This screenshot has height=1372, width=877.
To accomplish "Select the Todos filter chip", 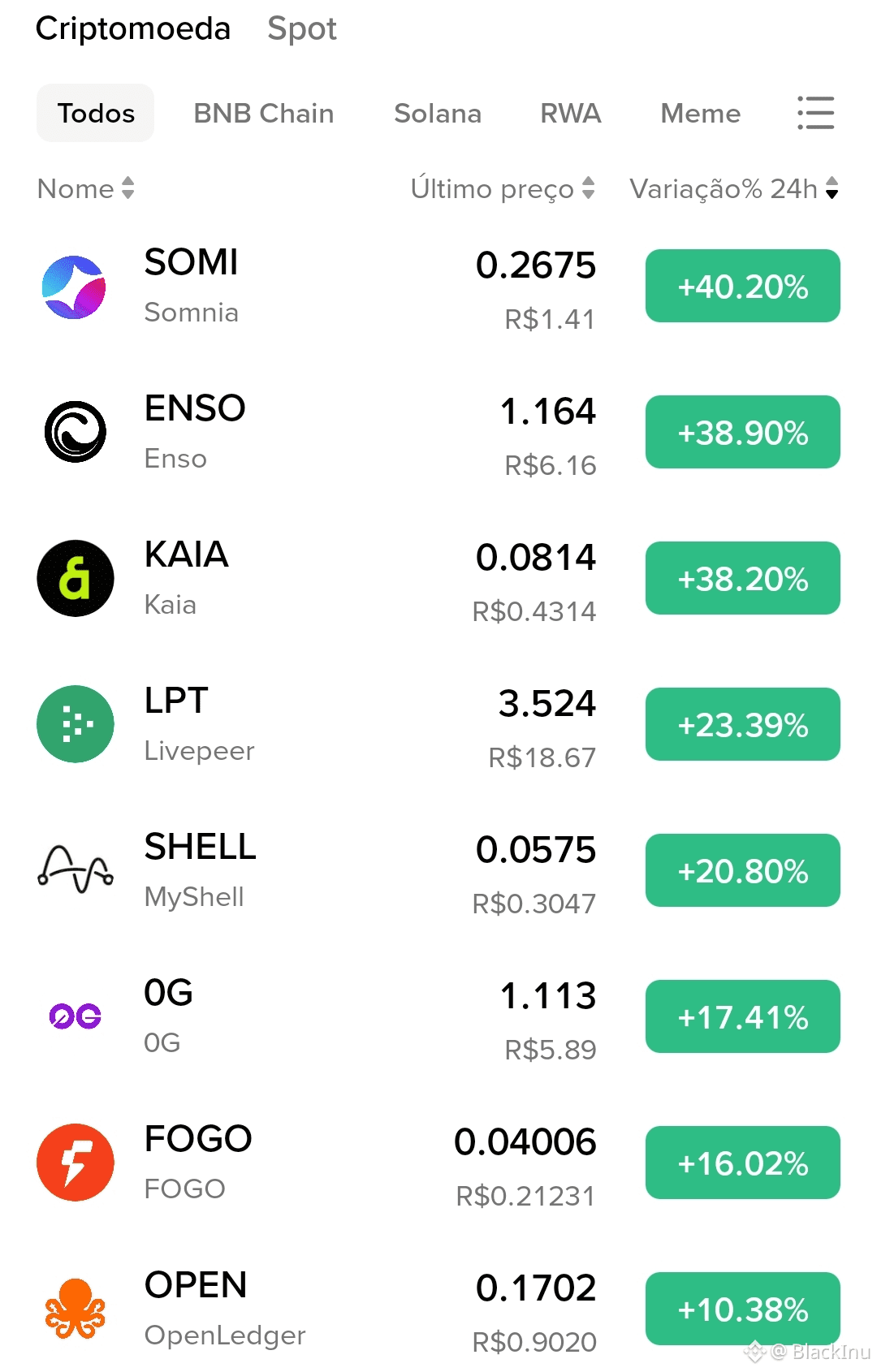I will coord(96,113).
